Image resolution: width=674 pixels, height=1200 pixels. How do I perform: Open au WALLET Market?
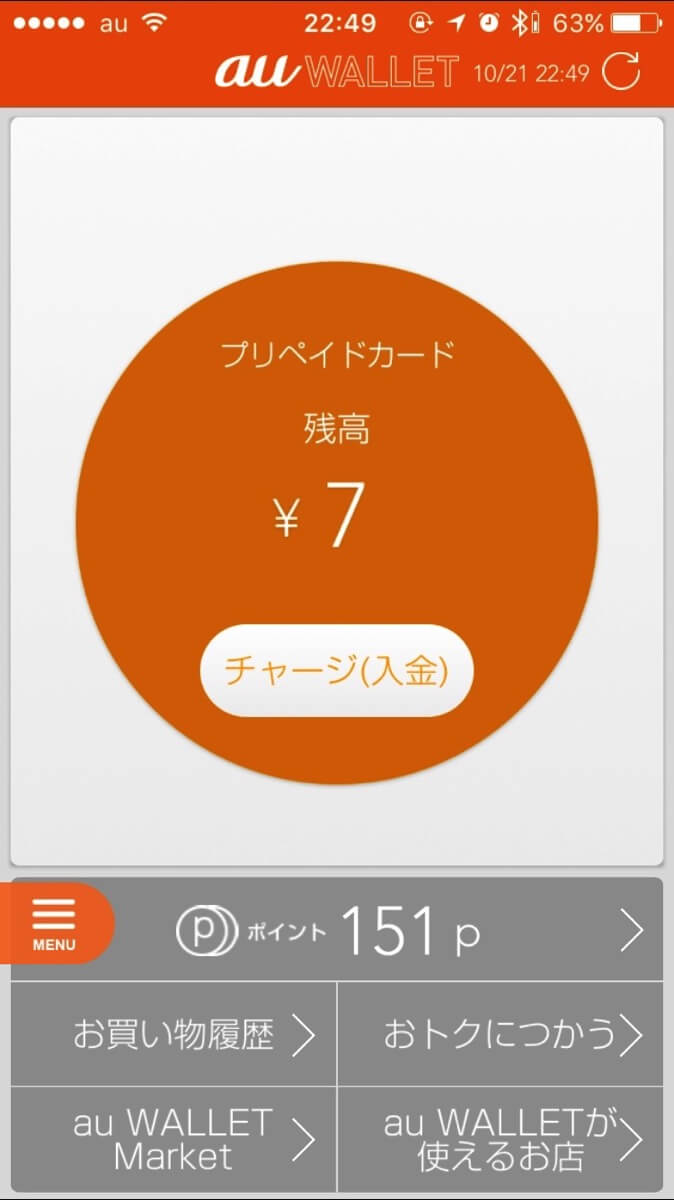[174, 1140]
